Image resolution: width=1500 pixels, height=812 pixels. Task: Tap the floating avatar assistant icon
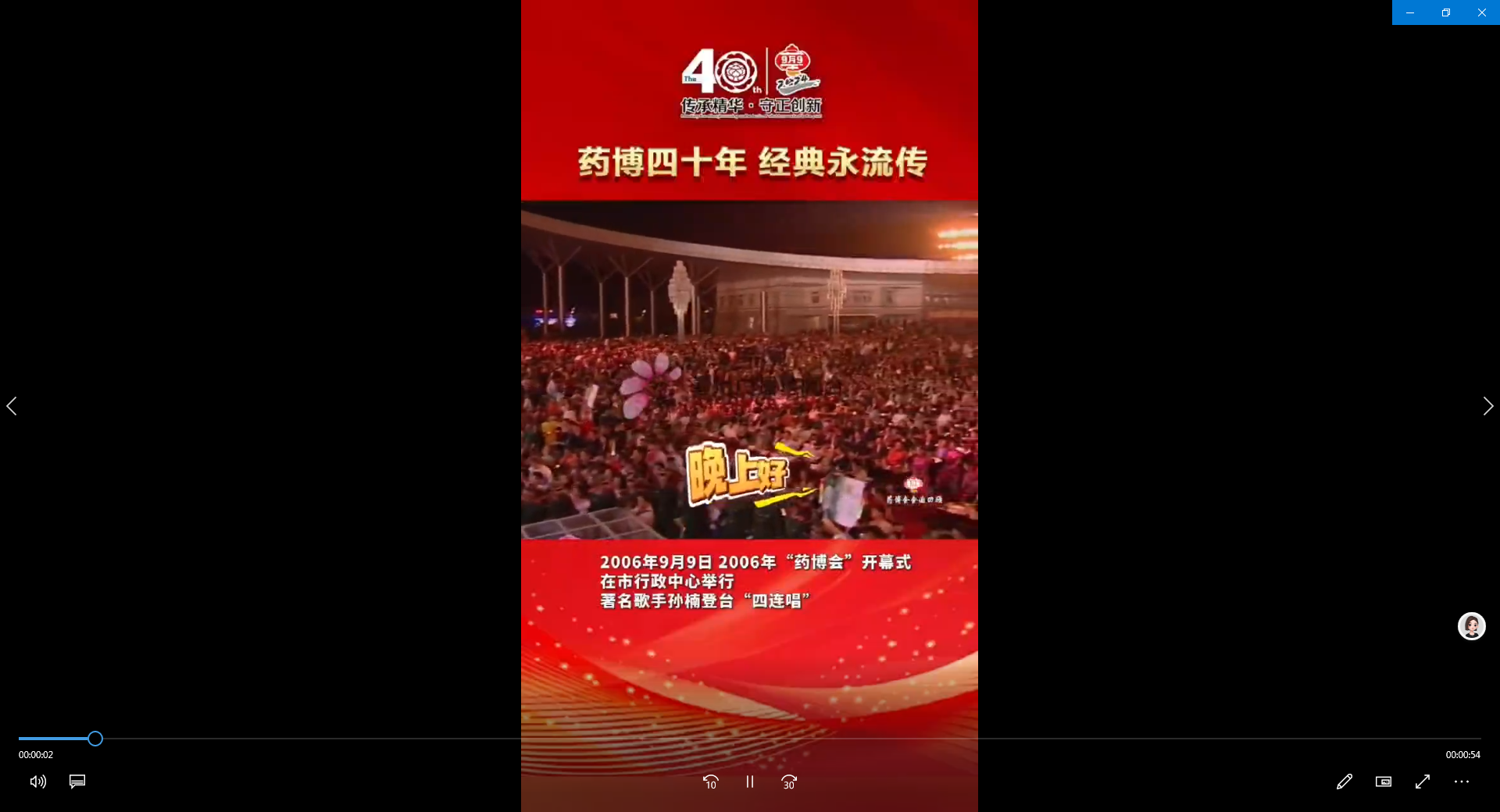pos(1472,626)
